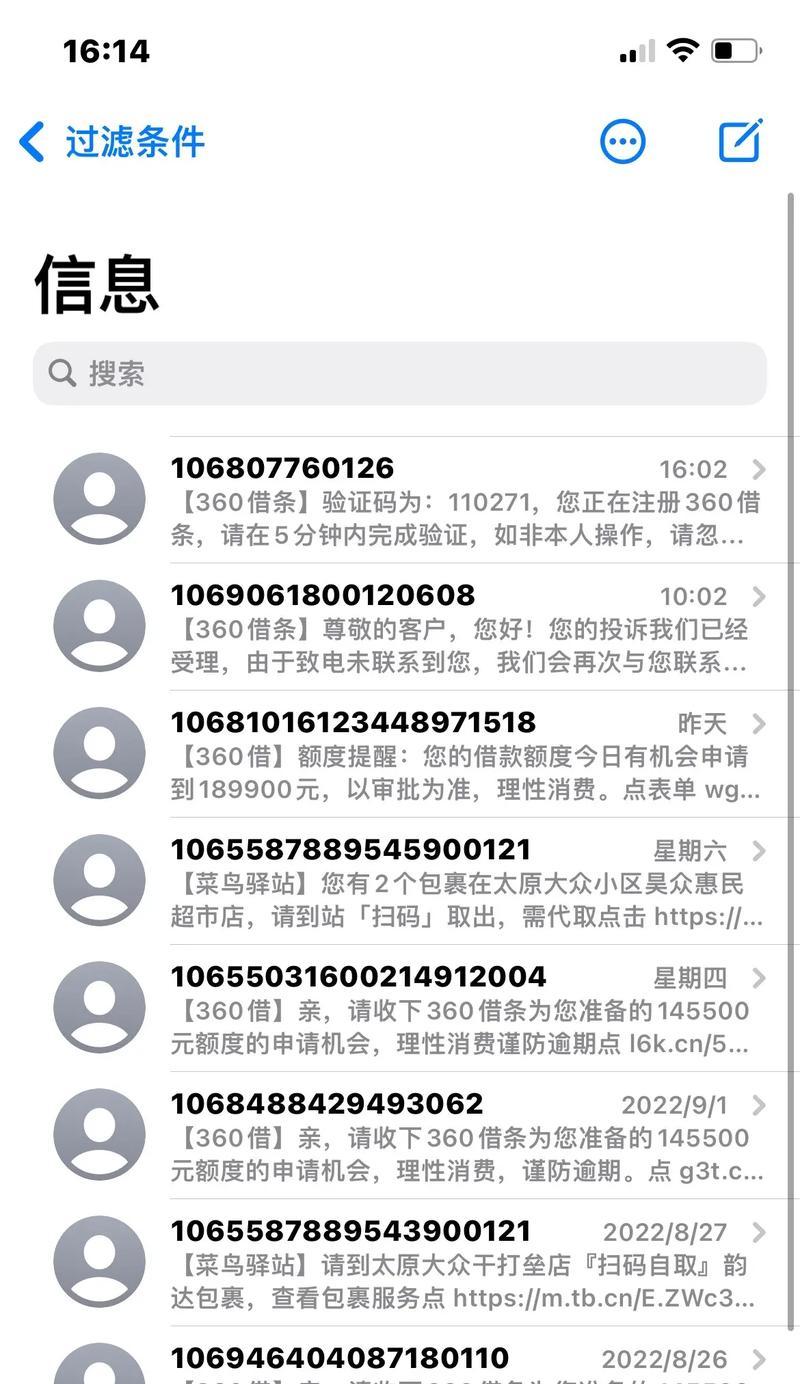The height and width of the screenshot is (1384, 800).
Task: Open 菜鸟驿站 message dated 2022/8/27
Action: click(400, 1262)
